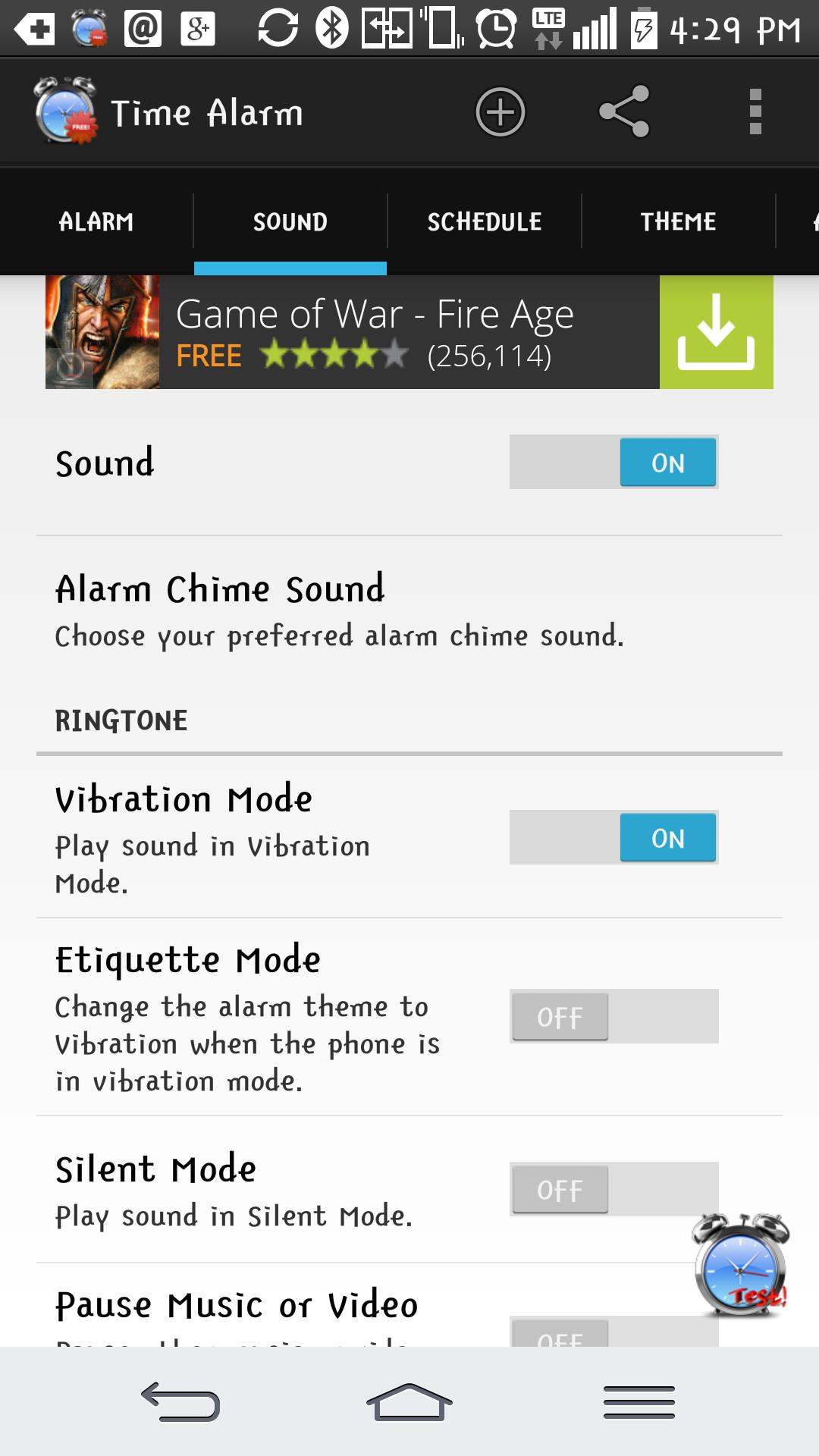The width and height of the screenshot is (819, 1456).
Task: Turn on Silent Mode
Action: click(613, 1189)
